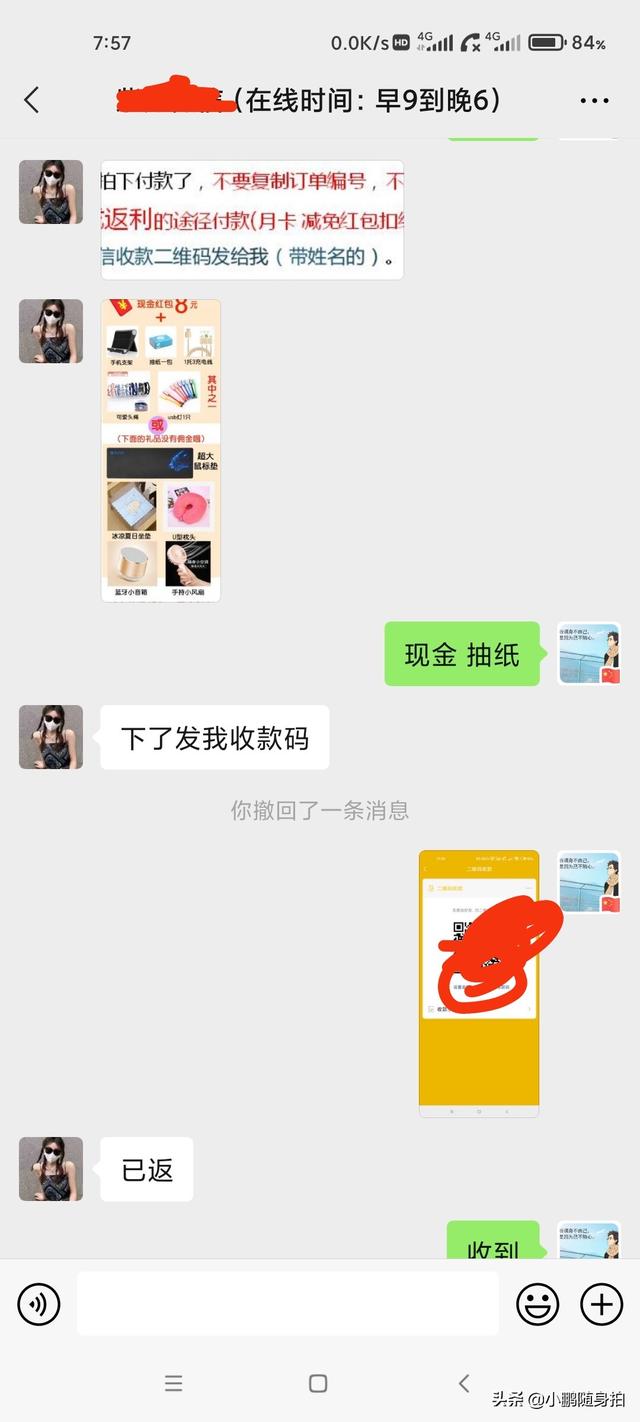640x1422 pixels.
Task: Switch to voice message input
Action: 39,1304
